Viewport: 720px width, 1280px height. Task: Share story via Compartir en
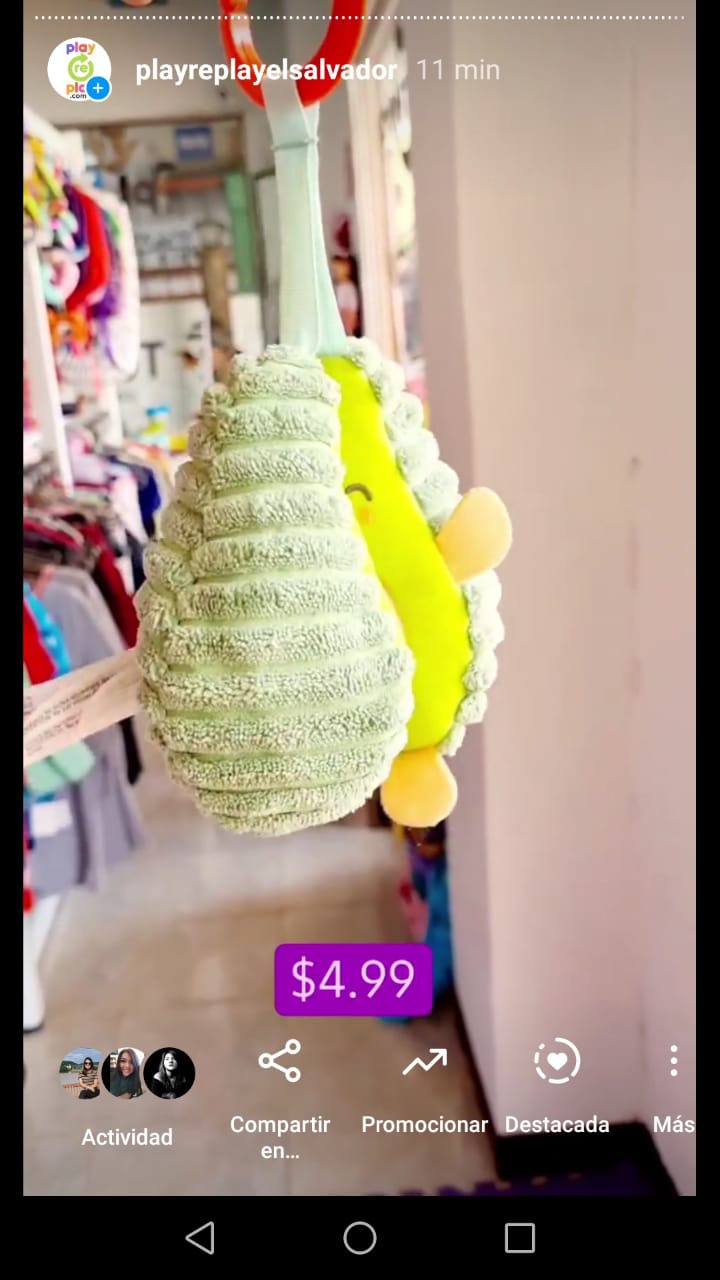coord(280,1100)
